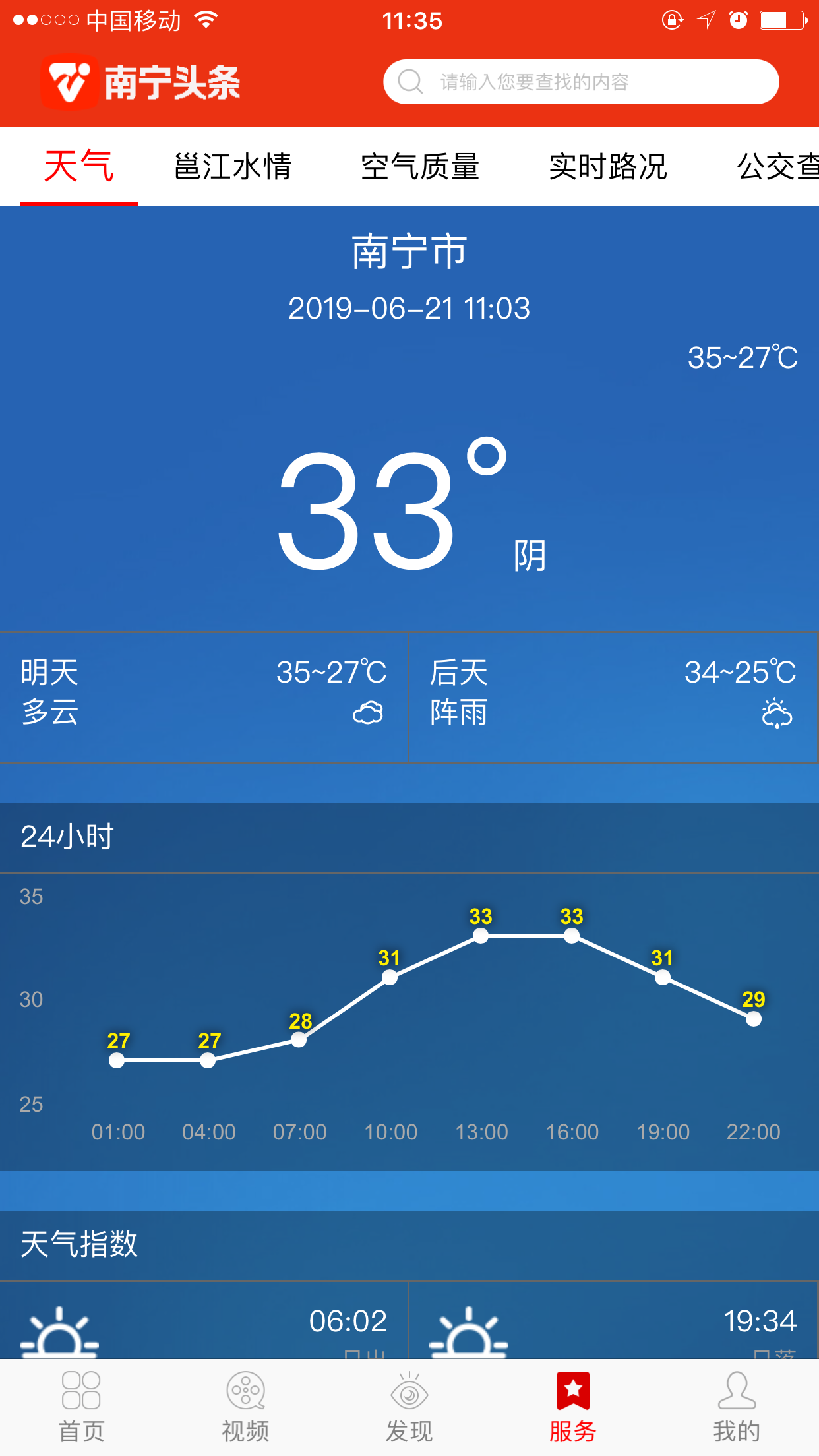Tap the 天气指数 section header
Viewport: 819px width, 1456px height.
(79, 1245)
